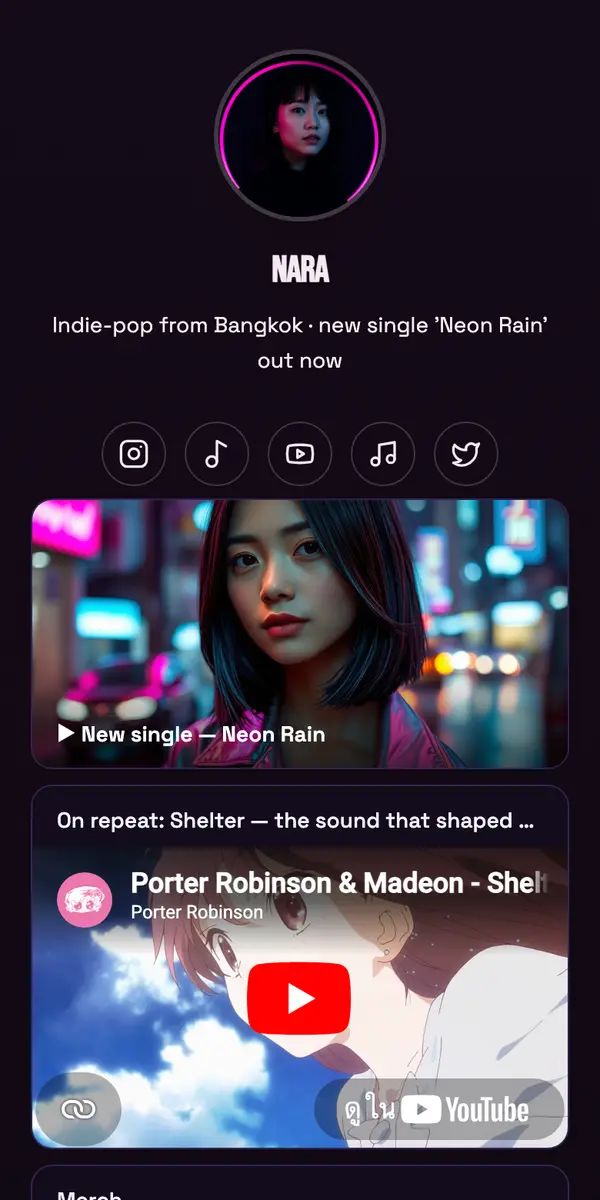Open NARA's Instagram profile

[x=134, y=454]
